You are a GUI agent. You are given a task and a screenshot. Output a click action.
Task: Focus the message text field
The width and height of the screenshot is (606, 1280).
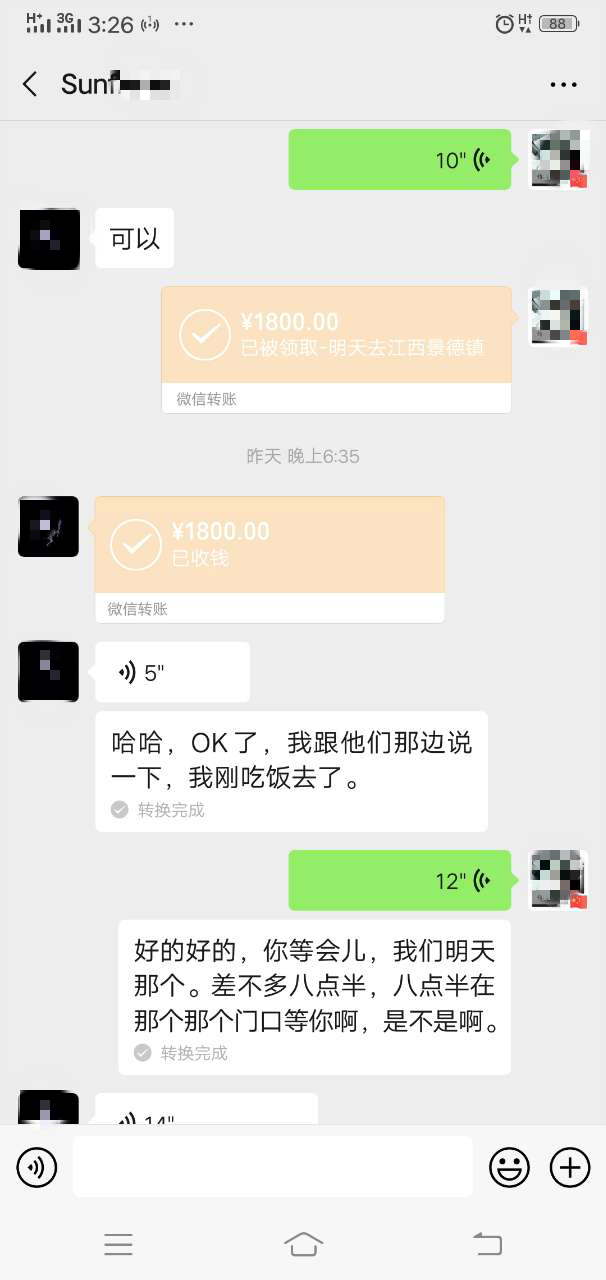(x=272, y=1166)
